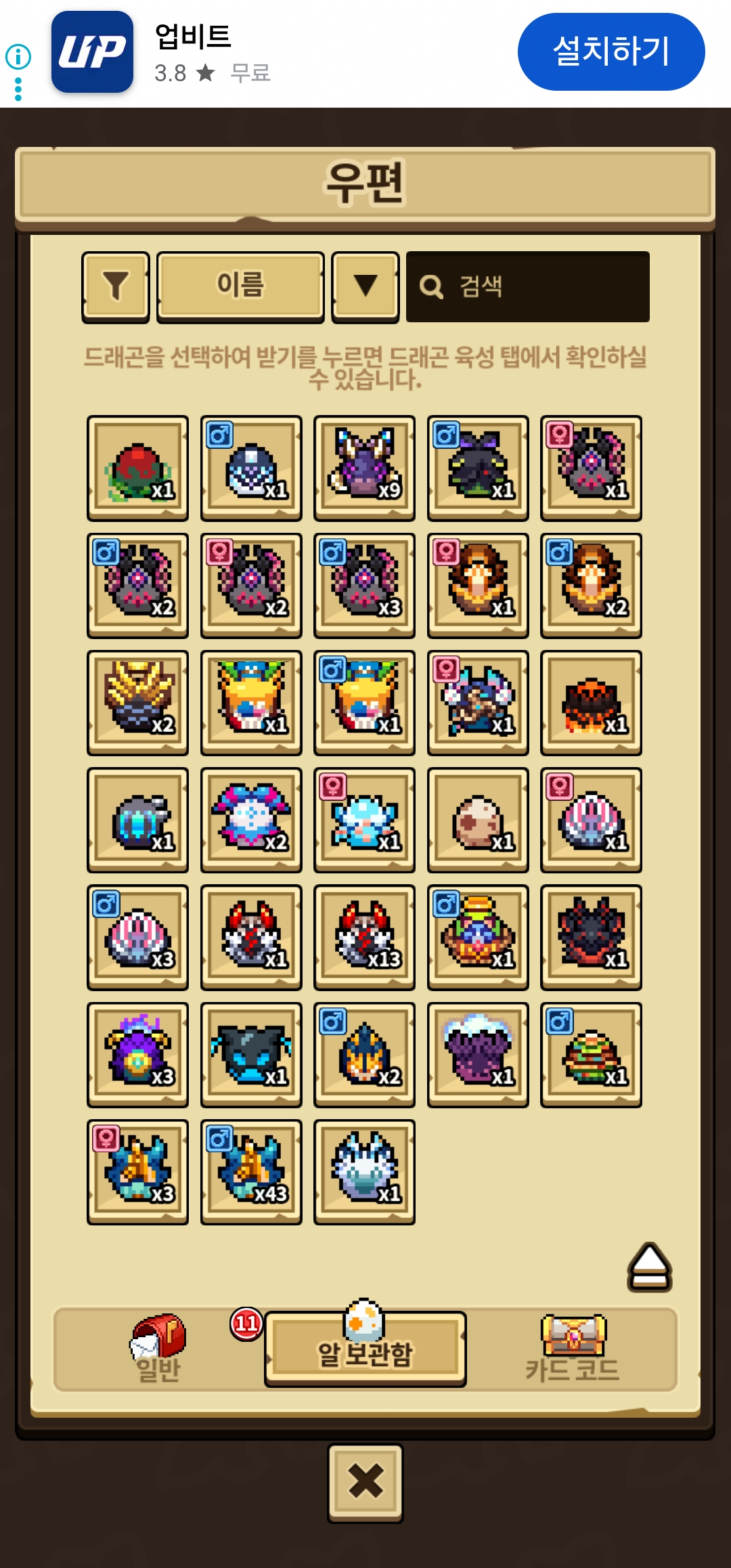Install 업비트 via 설치하기 button
The width and height of the screenshot is (731, 1568).
[x=611, y=51]
